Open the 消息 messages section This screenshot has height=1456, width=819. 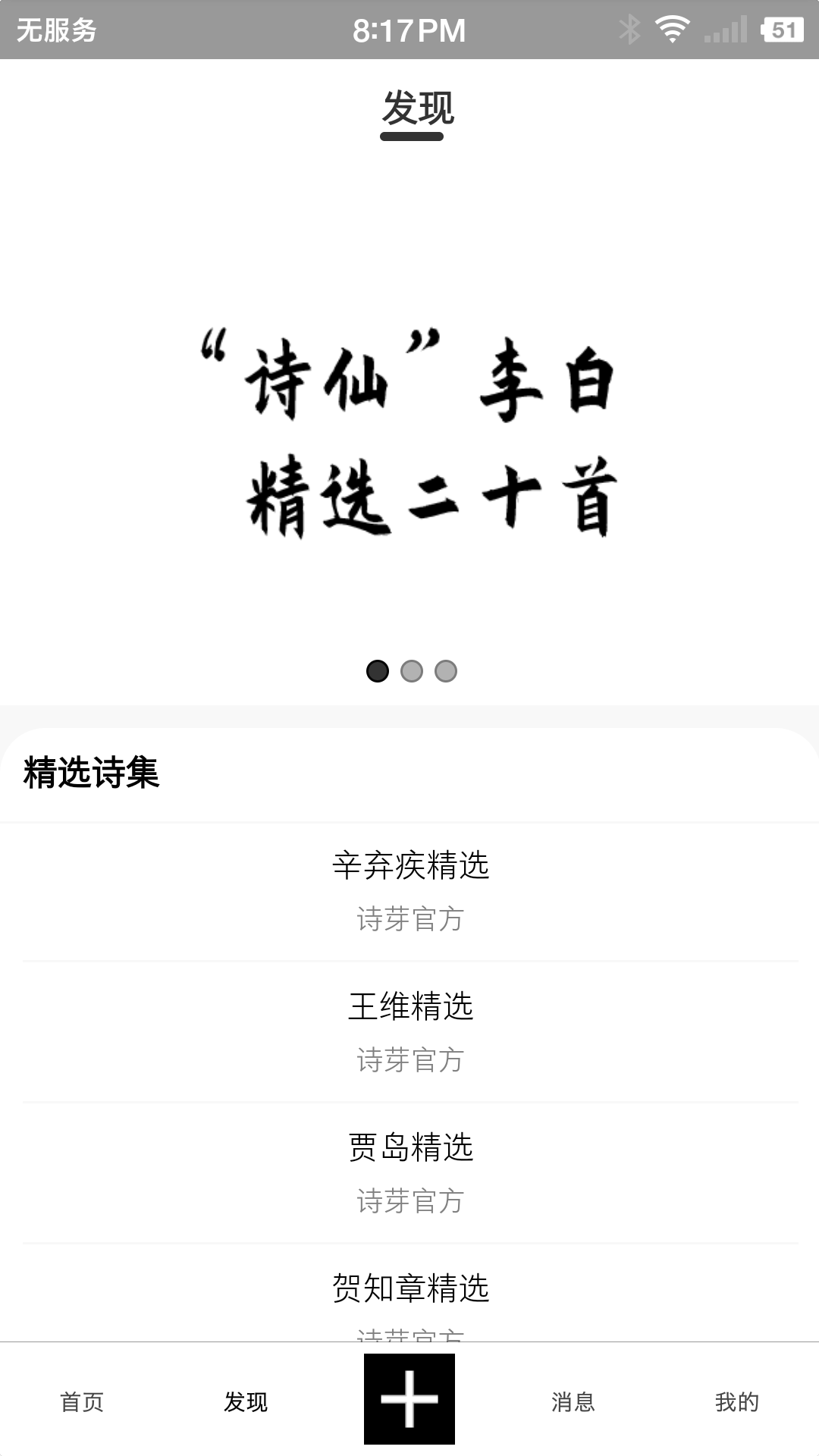[x=573, y=1402]
